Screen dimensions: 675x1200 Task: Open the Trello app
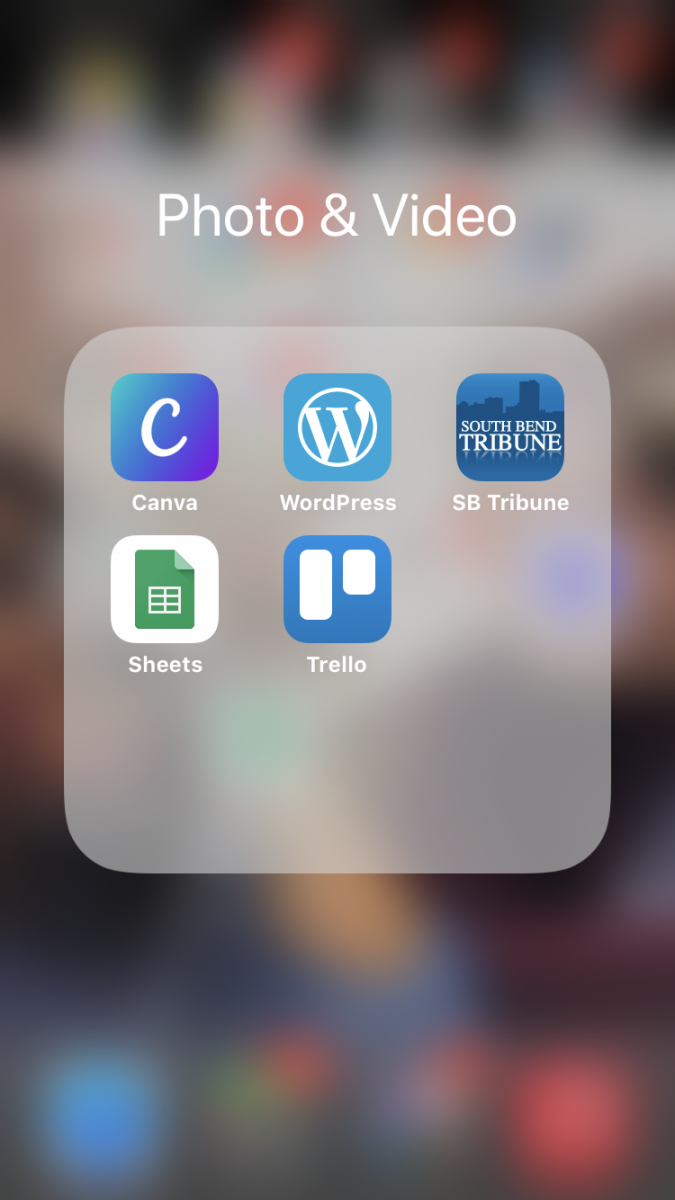click(x=337, y=589)
